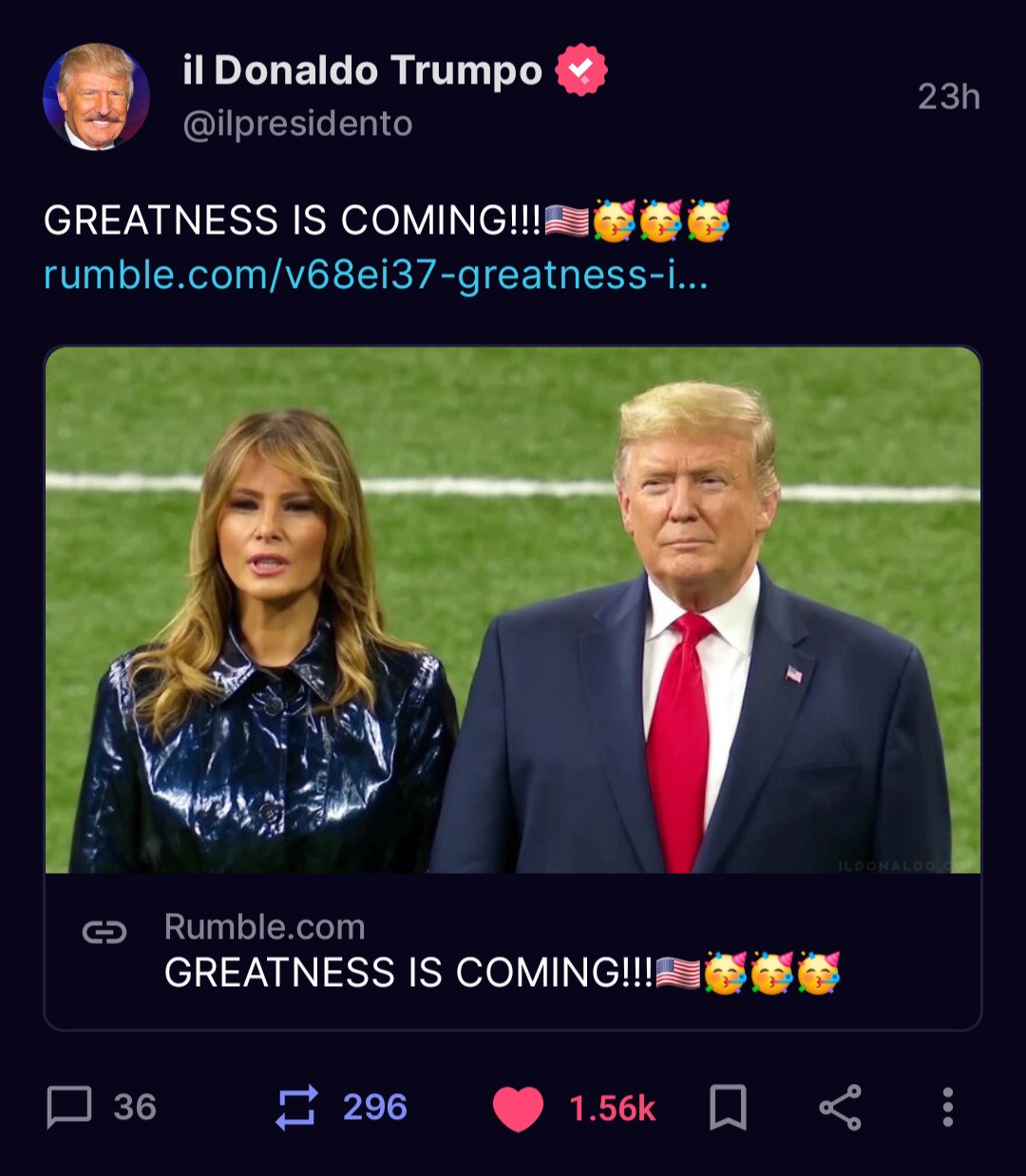The width and height of the screenshot is (1026, 1176).
Task: Open comments on this post
Action: click(x=70, y=1108)
